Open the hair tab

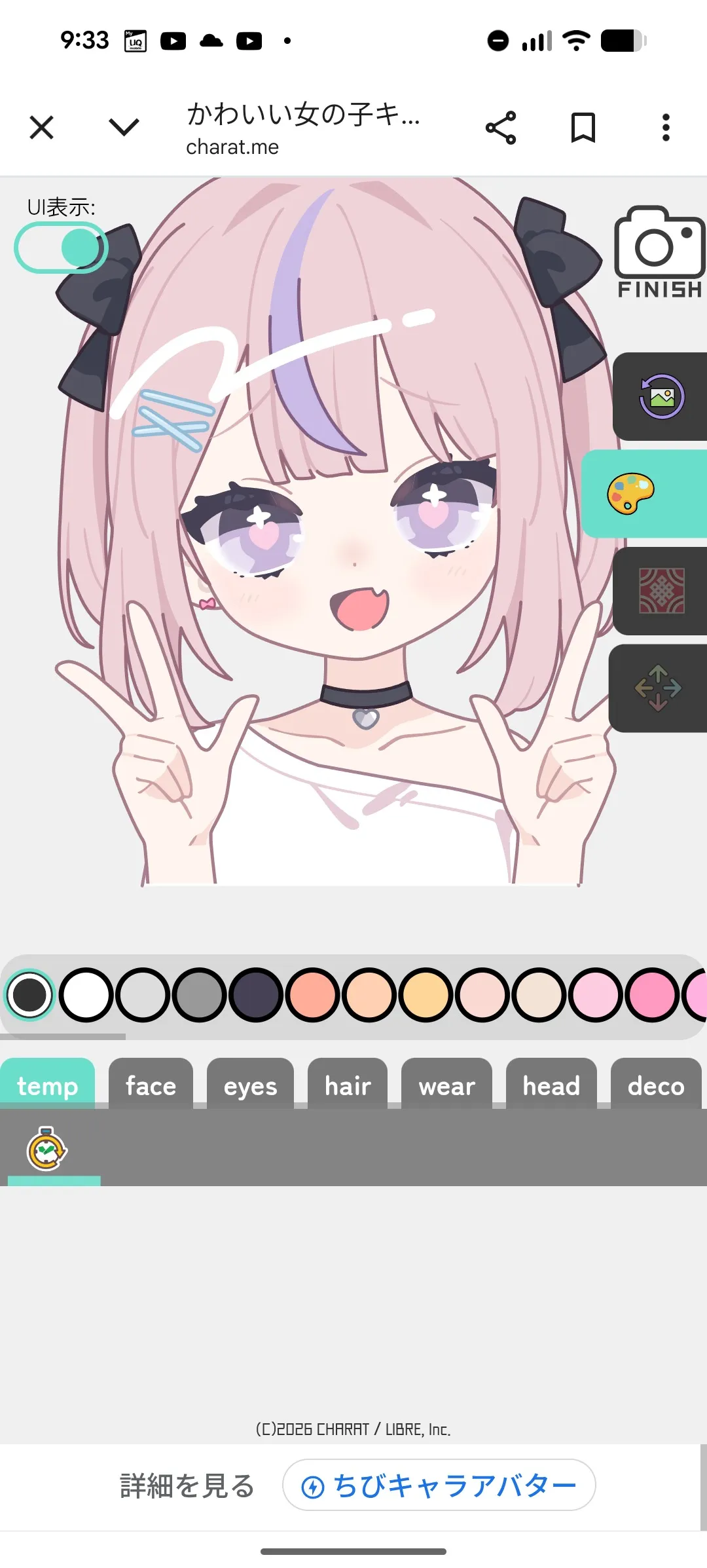point(348,1086)
